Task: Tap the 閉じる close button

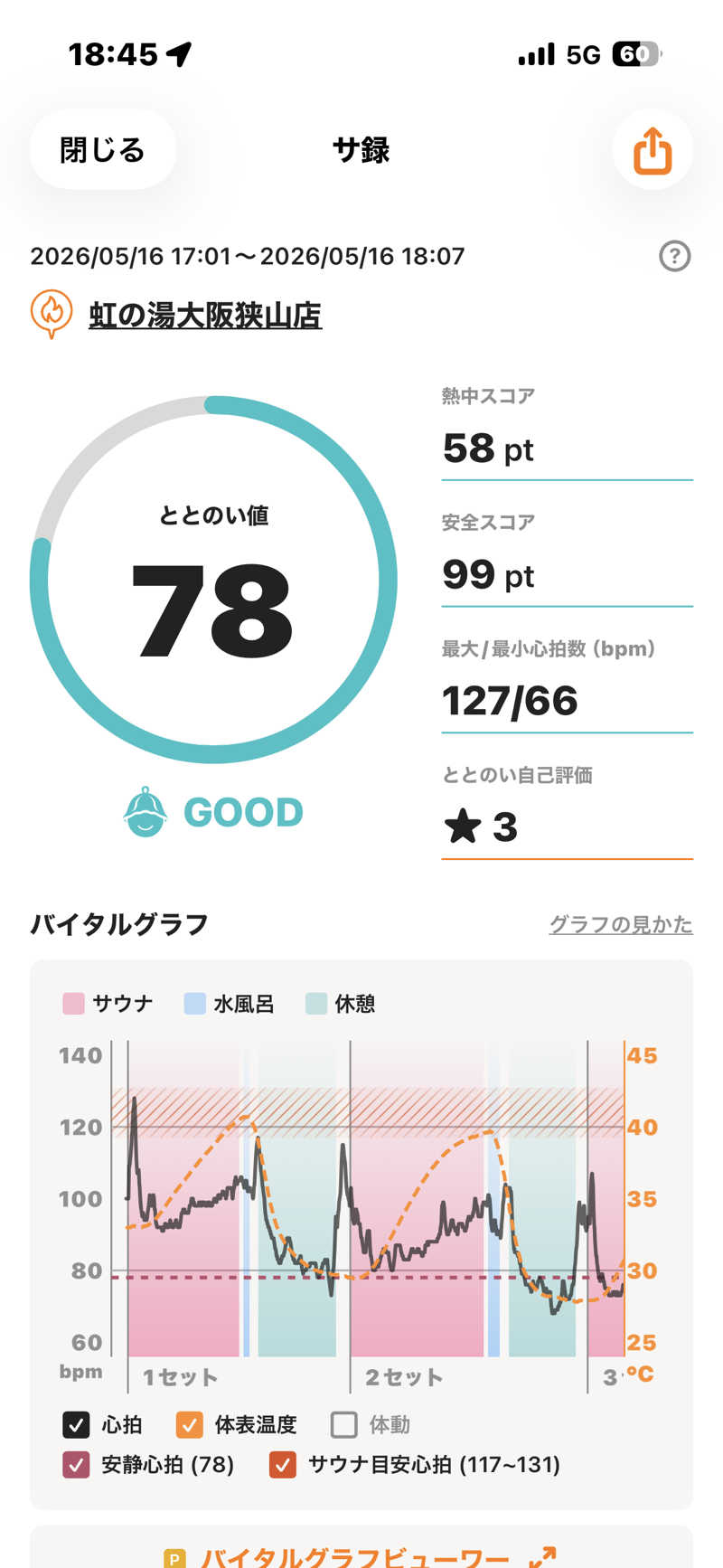Action: click(103, 150)
